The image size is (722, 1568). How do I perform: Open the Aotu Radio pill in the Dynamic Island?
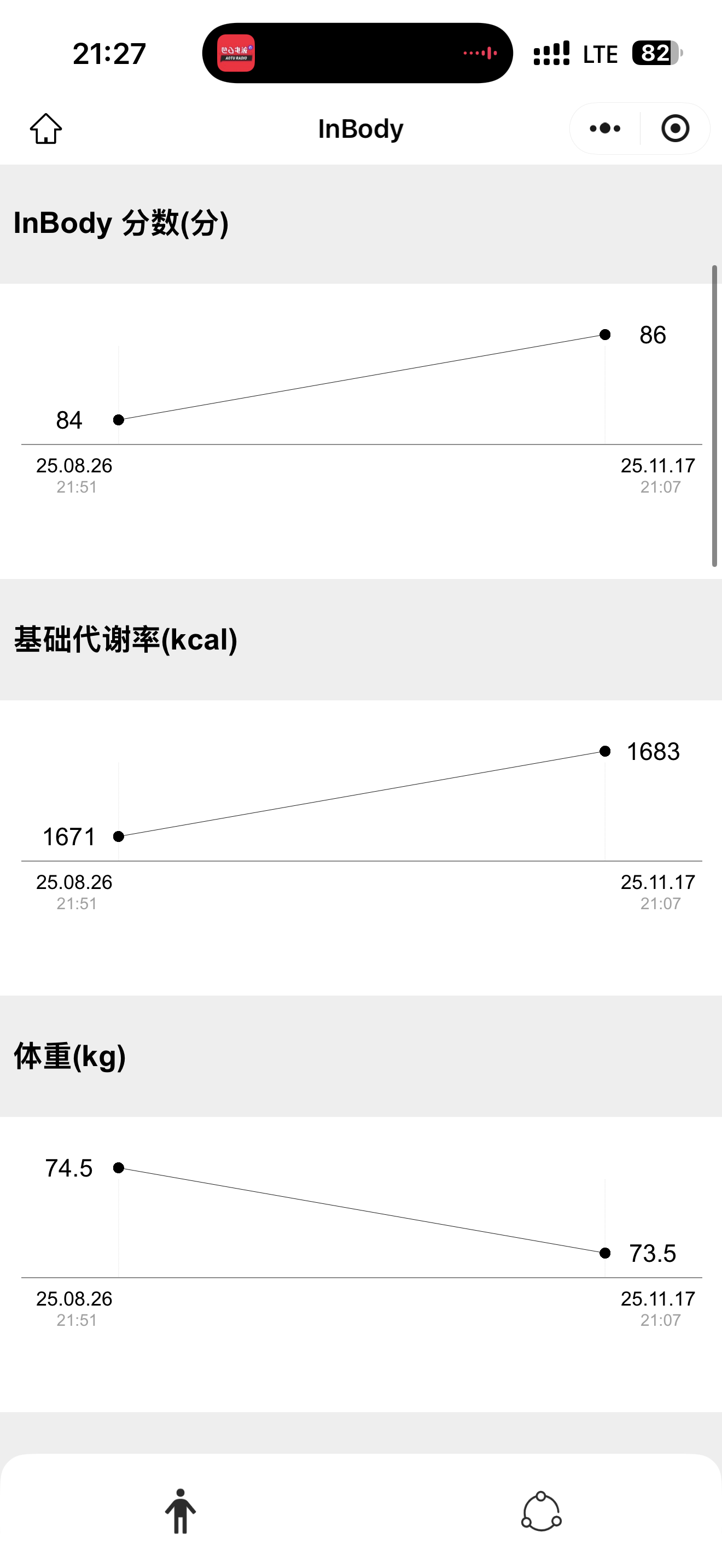[357, 54]
